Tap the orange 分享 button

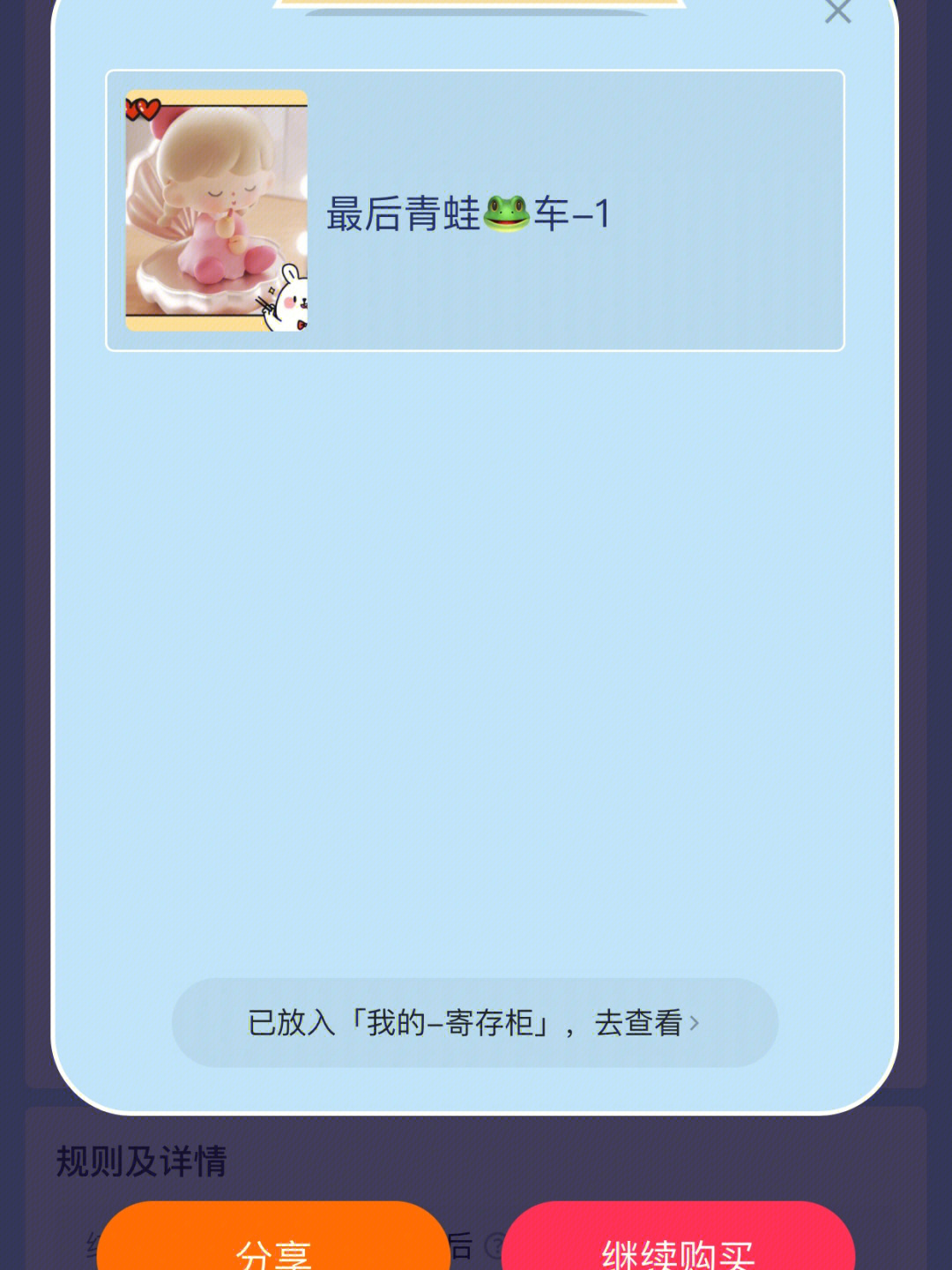(x=273, y=1244)
